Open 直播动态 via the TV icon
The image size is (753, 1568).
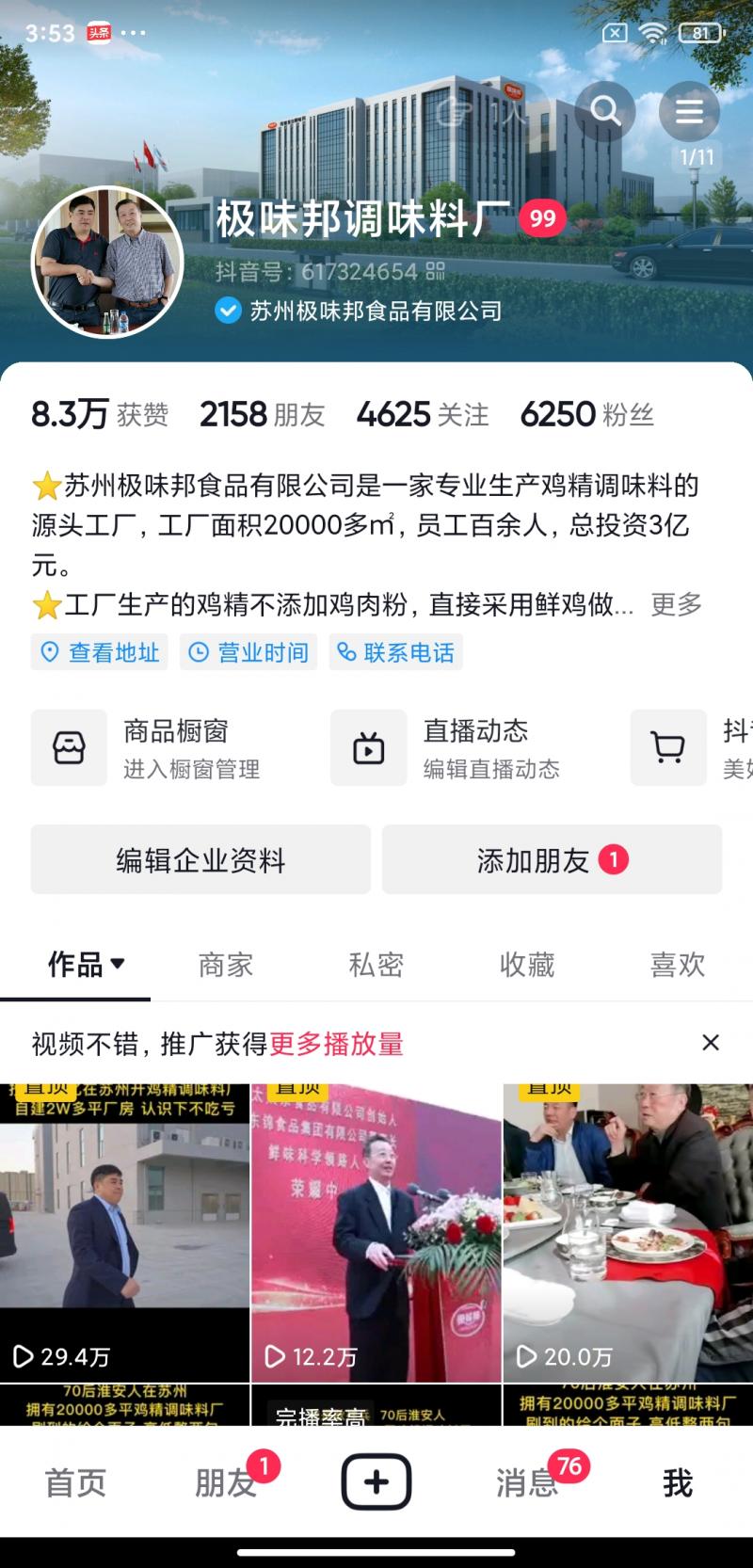(368, 748)
